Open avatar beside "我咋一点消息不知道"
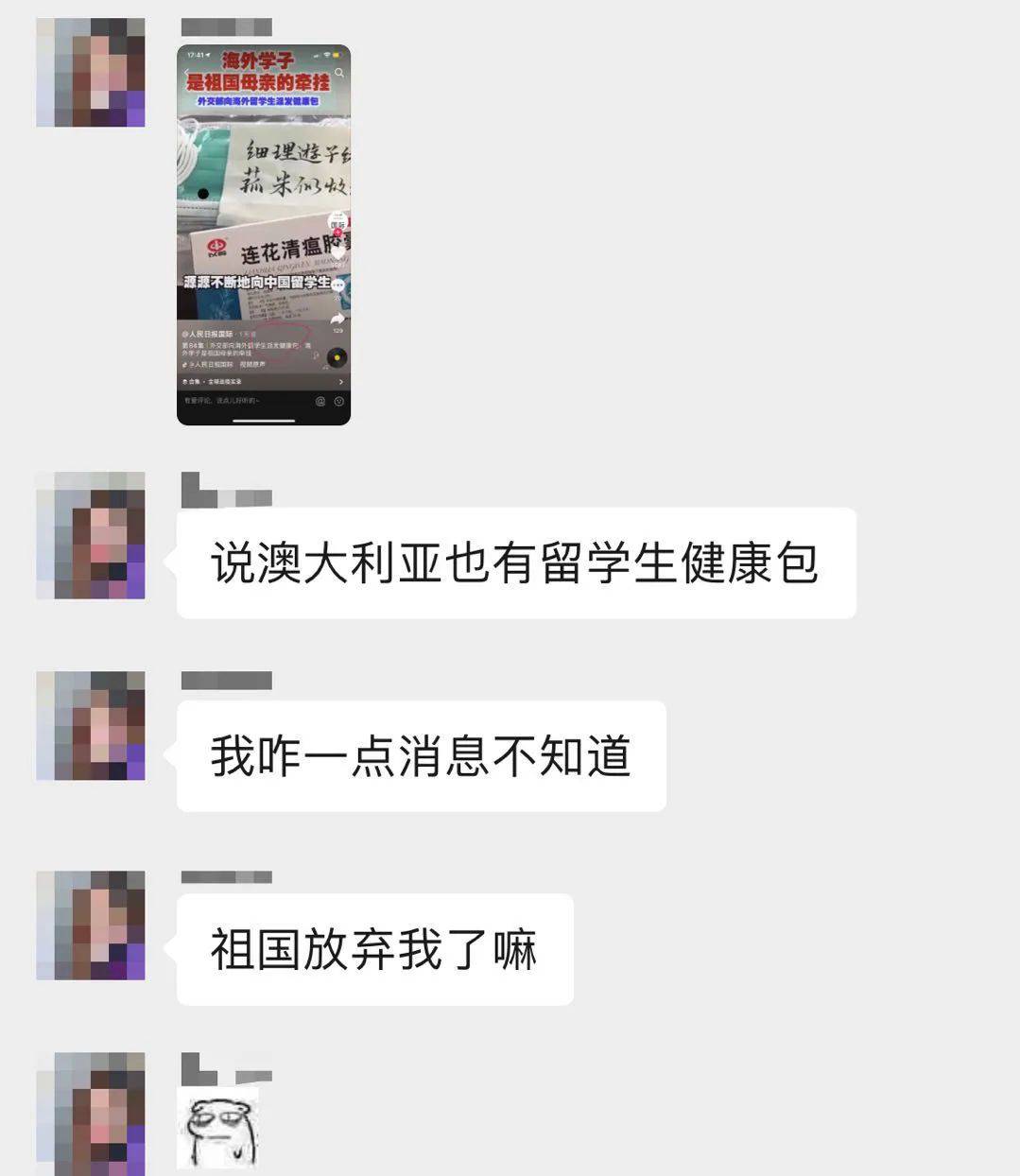This screenshot has height=1176, width=1020. click(91, 726)
